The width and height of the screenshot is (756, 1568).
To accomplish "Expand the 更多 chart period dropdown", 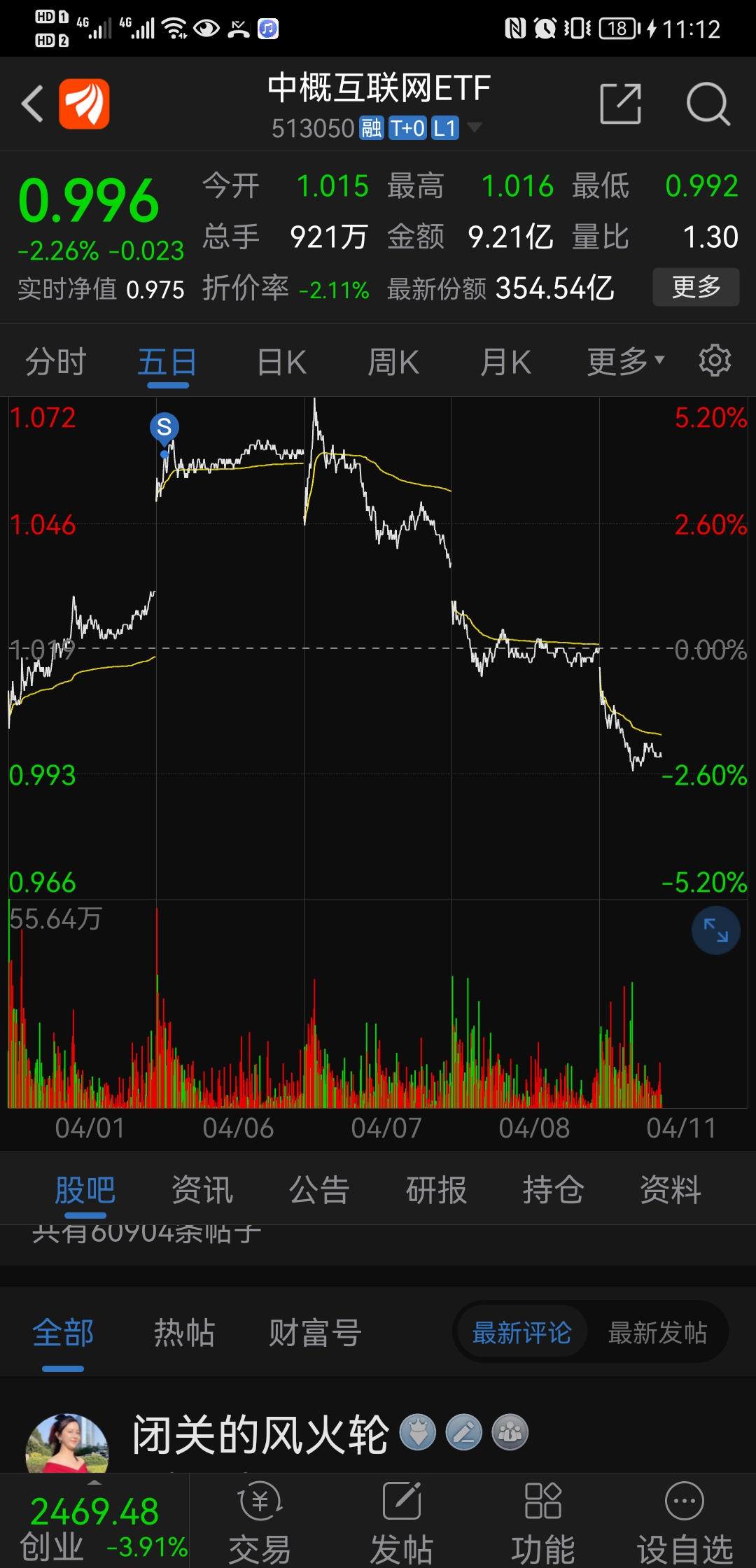I will click(x=625, y=361).
